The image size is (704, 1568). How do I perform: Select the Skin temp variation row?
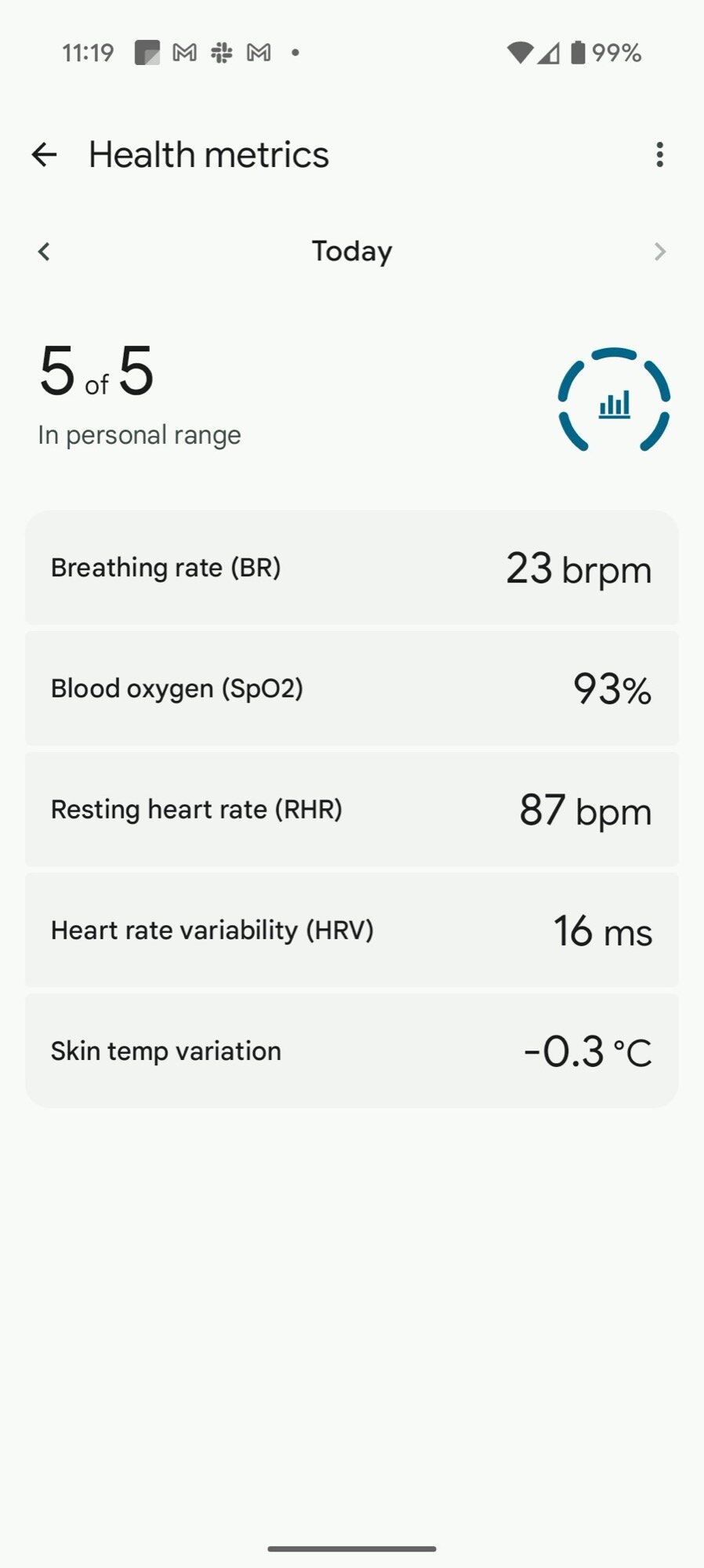coord(351,1051)
